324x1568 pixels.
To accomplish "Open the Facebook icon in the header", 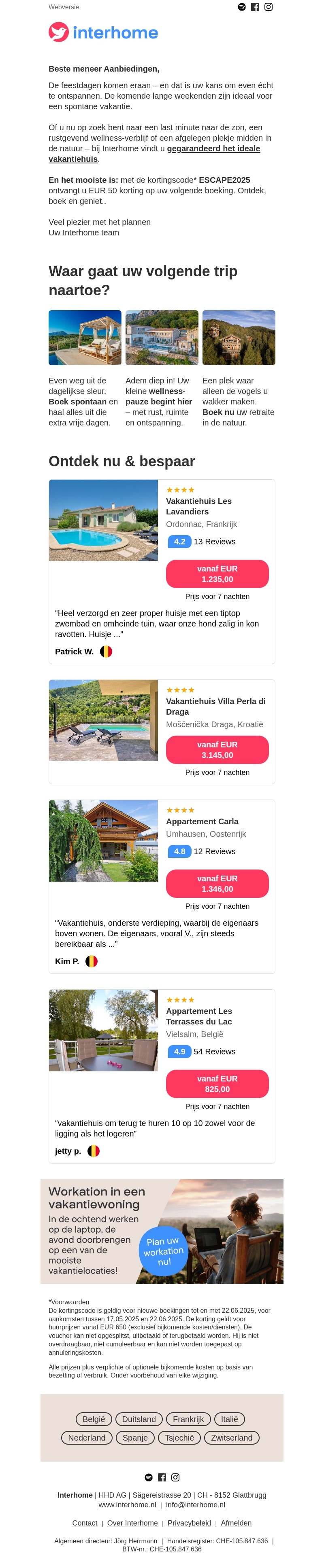I will (x=255, y=7).
